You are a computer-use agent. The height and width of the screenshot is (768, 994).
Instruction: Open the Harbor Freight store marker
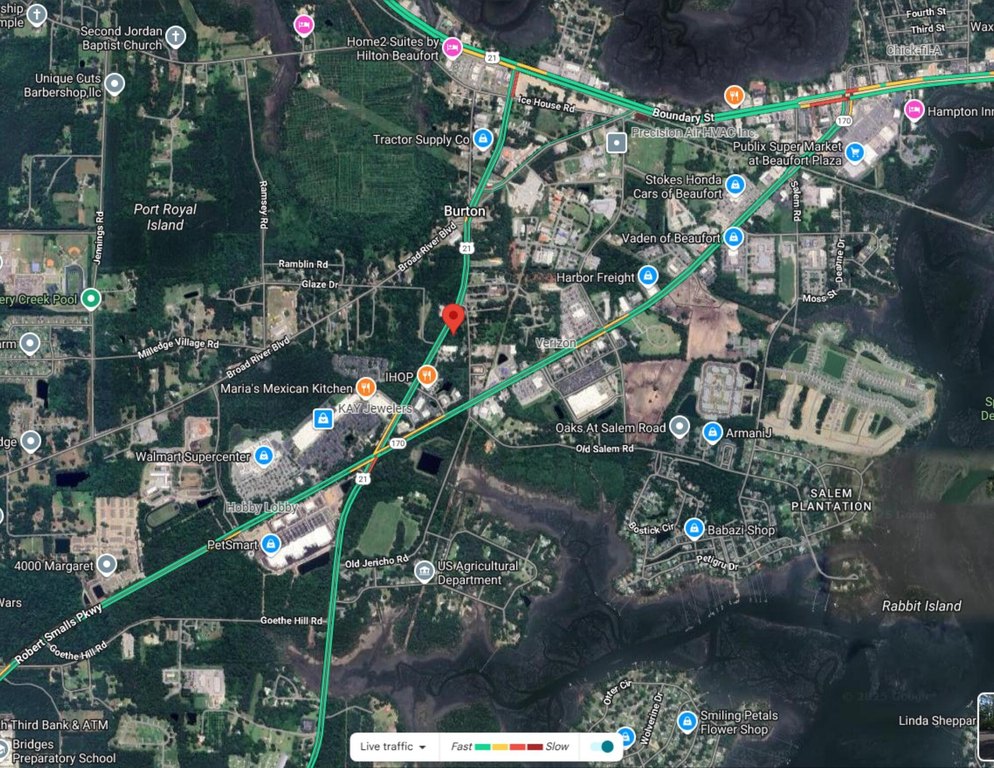click(x=648, y=276)
